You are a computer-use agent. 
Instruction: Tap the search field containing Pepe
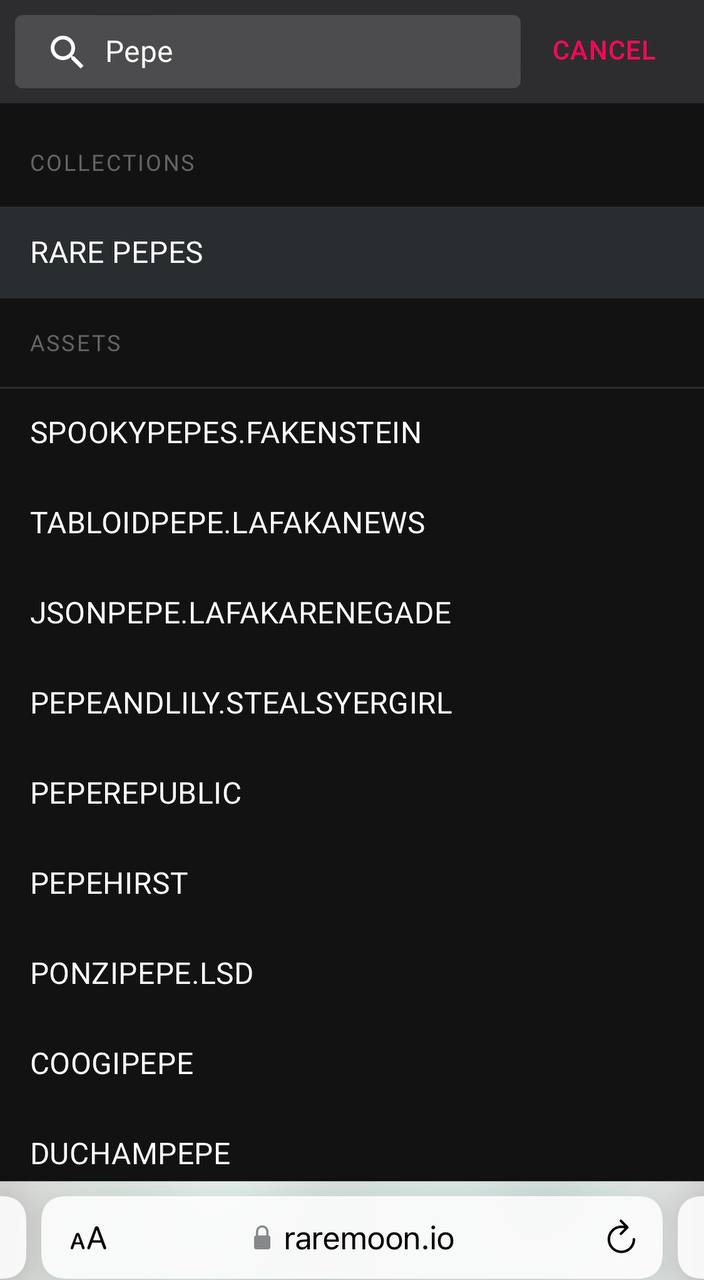point(268,51)
